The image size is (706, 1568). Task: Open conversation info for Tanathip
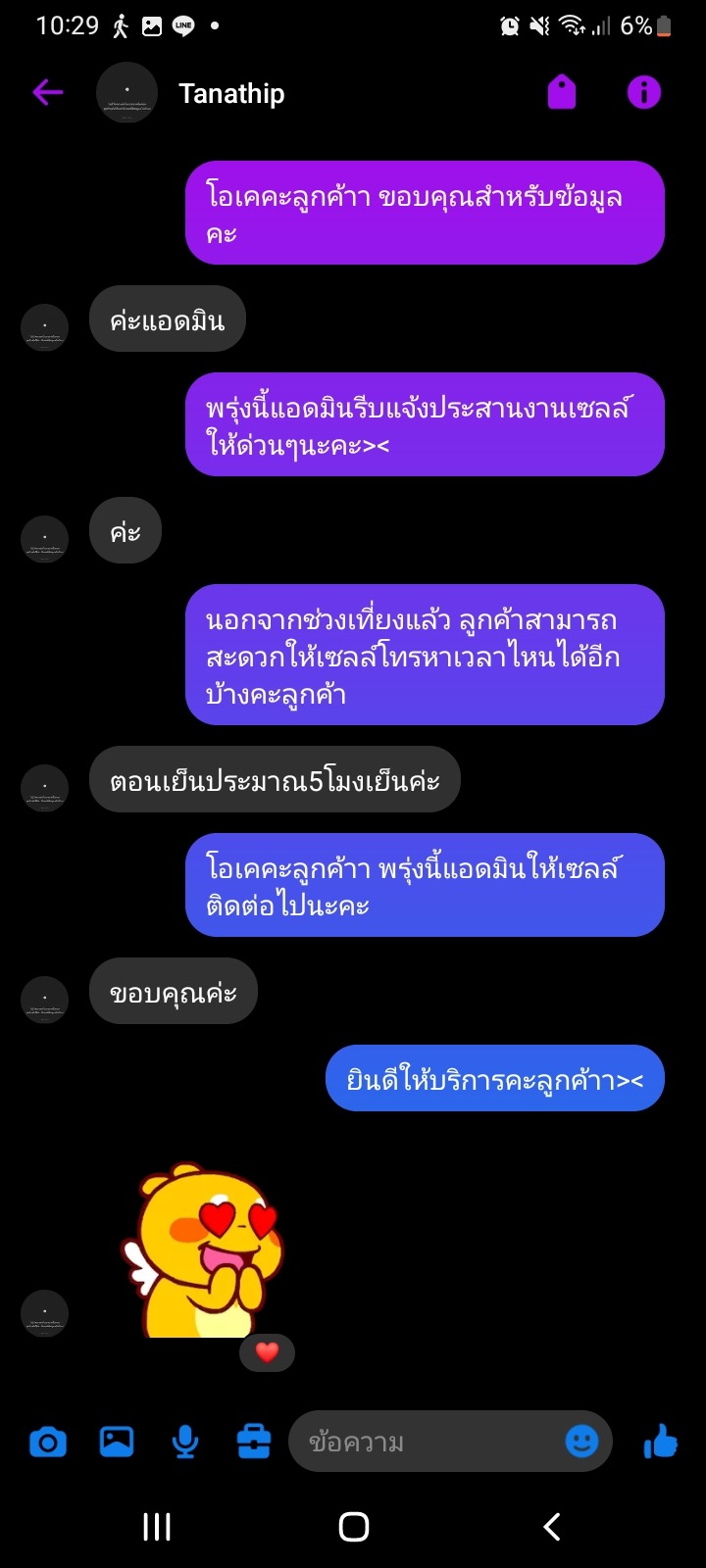point(644,93)
